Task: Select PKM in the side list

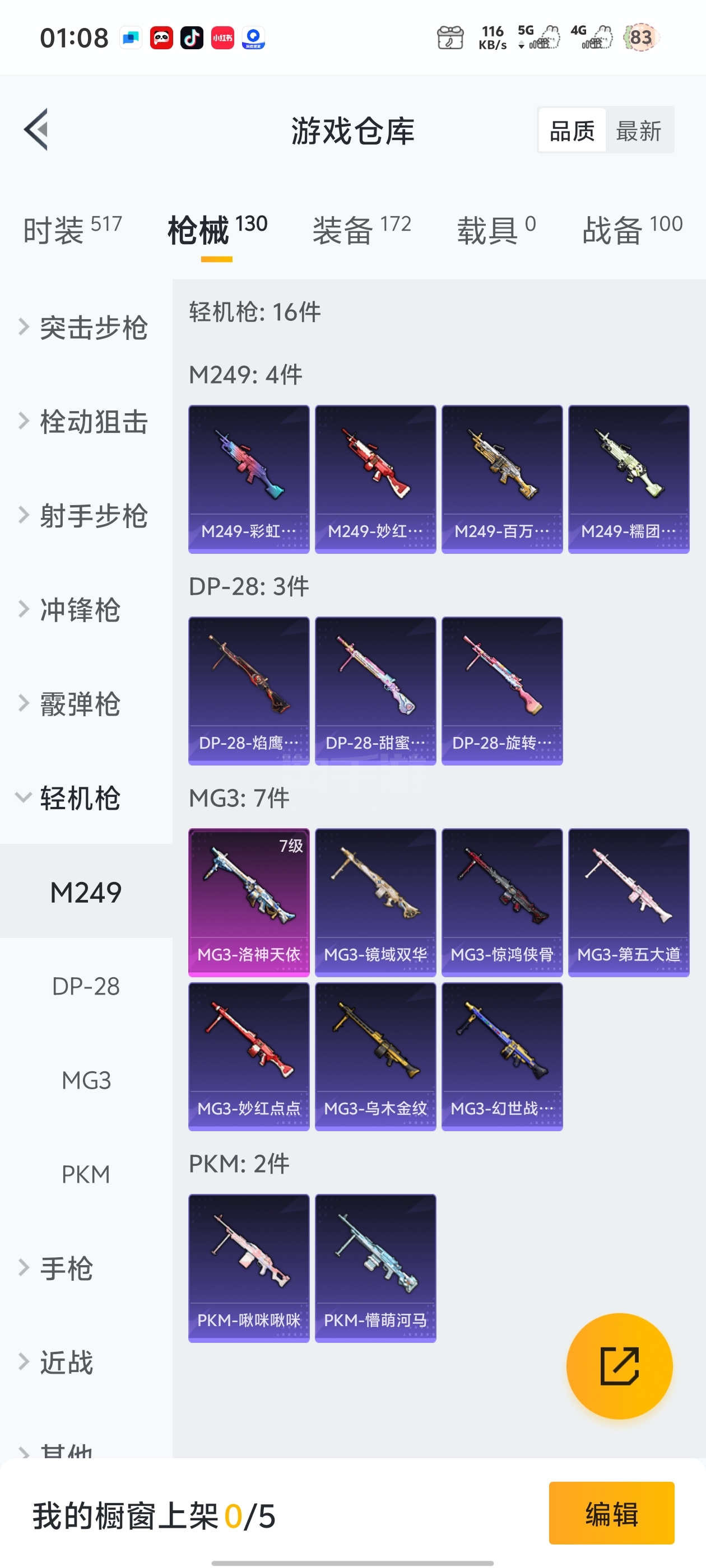Action: [x=86, y=1174]
